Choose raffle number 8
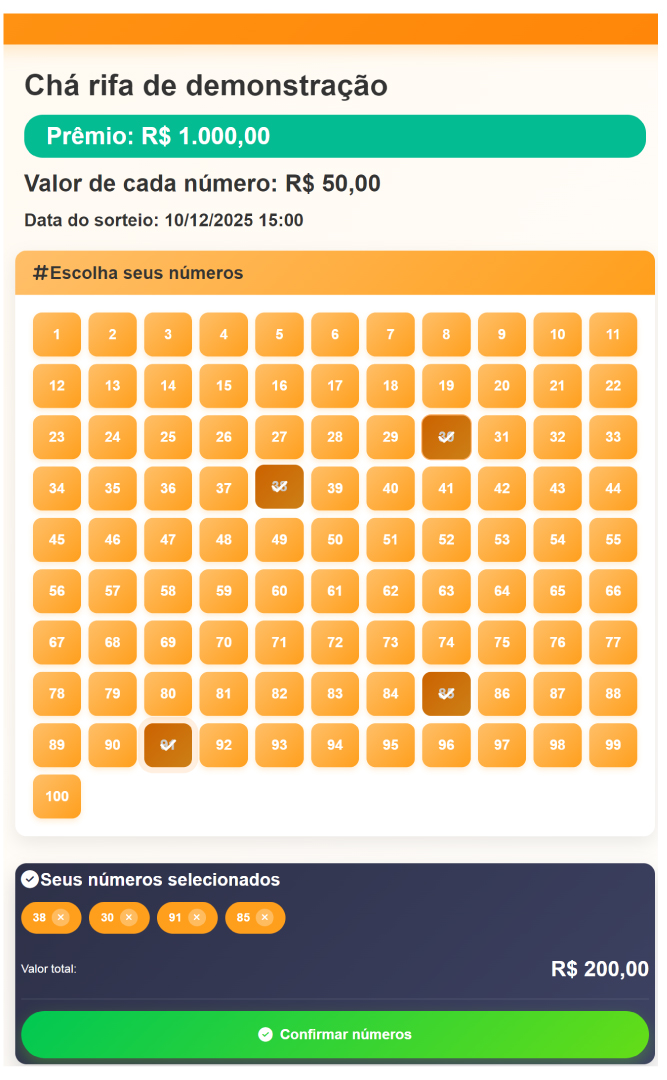Image resolution: width=667 pixels, height=1080 pixels. (x=446, y=334)
